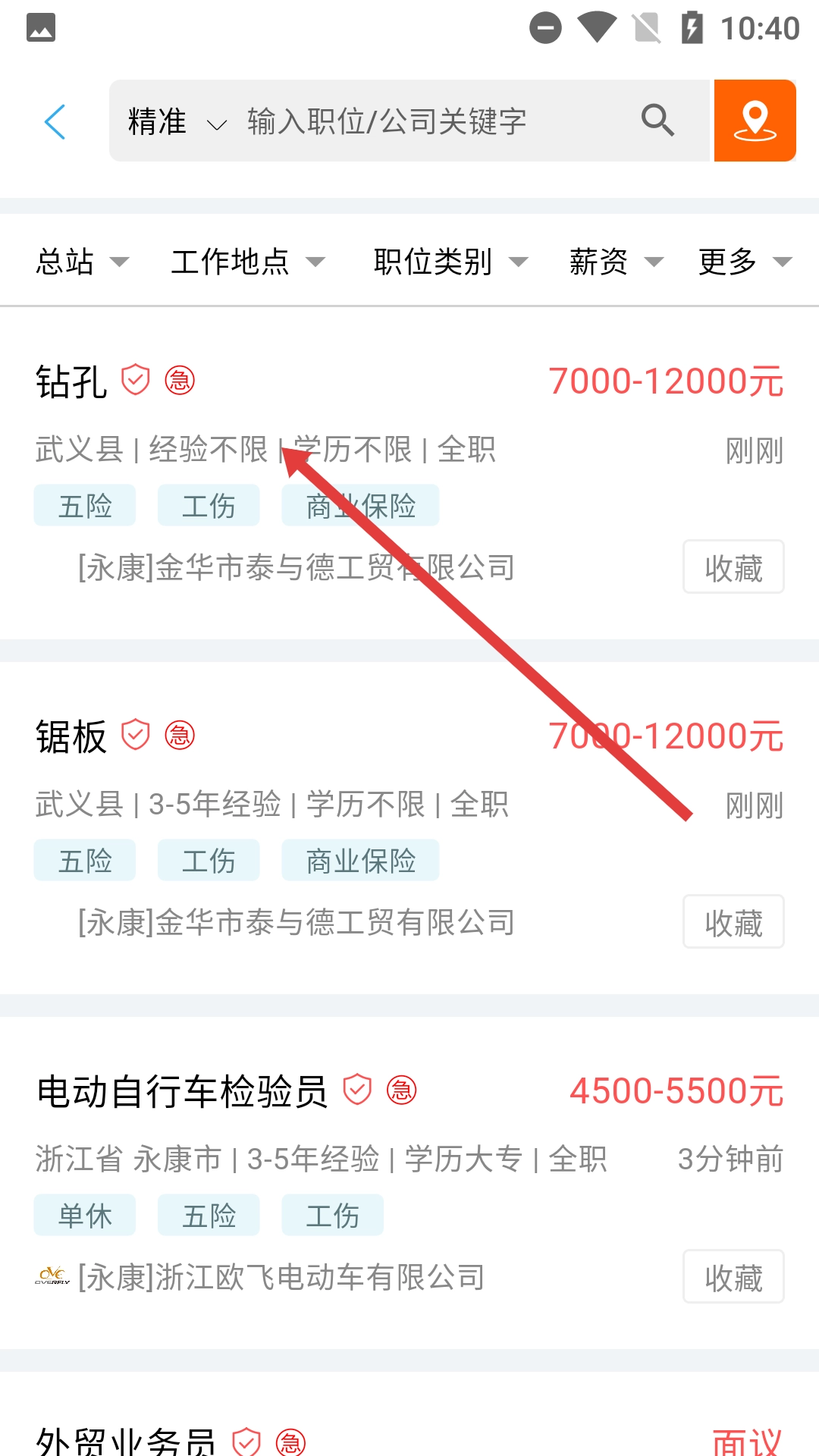Tap the job/company keyword search field
Viewport: 819px width, 1456px height.
(x=425, y=121)
